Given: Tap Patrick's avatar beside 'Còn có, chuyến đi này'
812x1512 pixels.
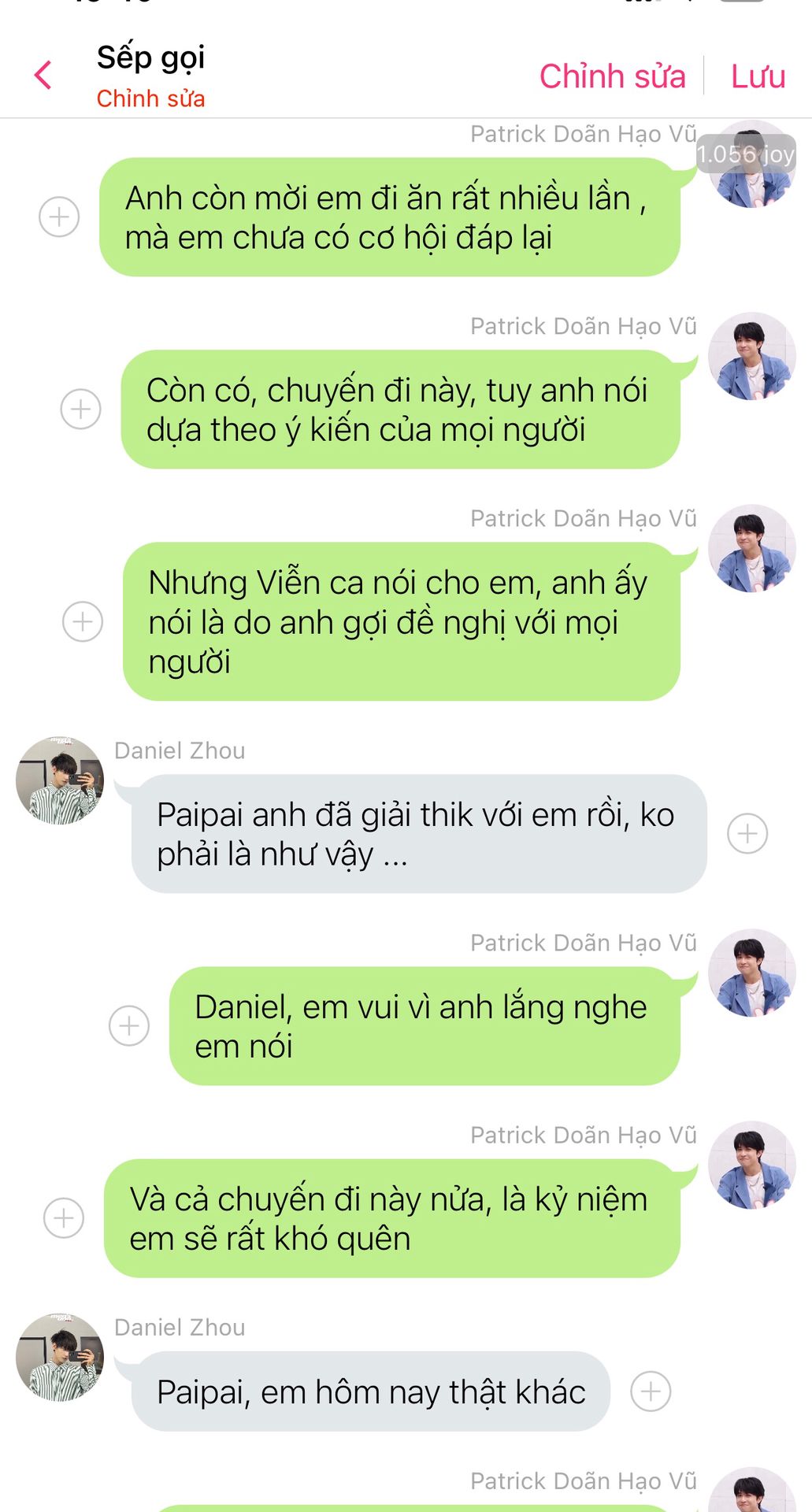Looking at the screenshot, I should 752,356.
